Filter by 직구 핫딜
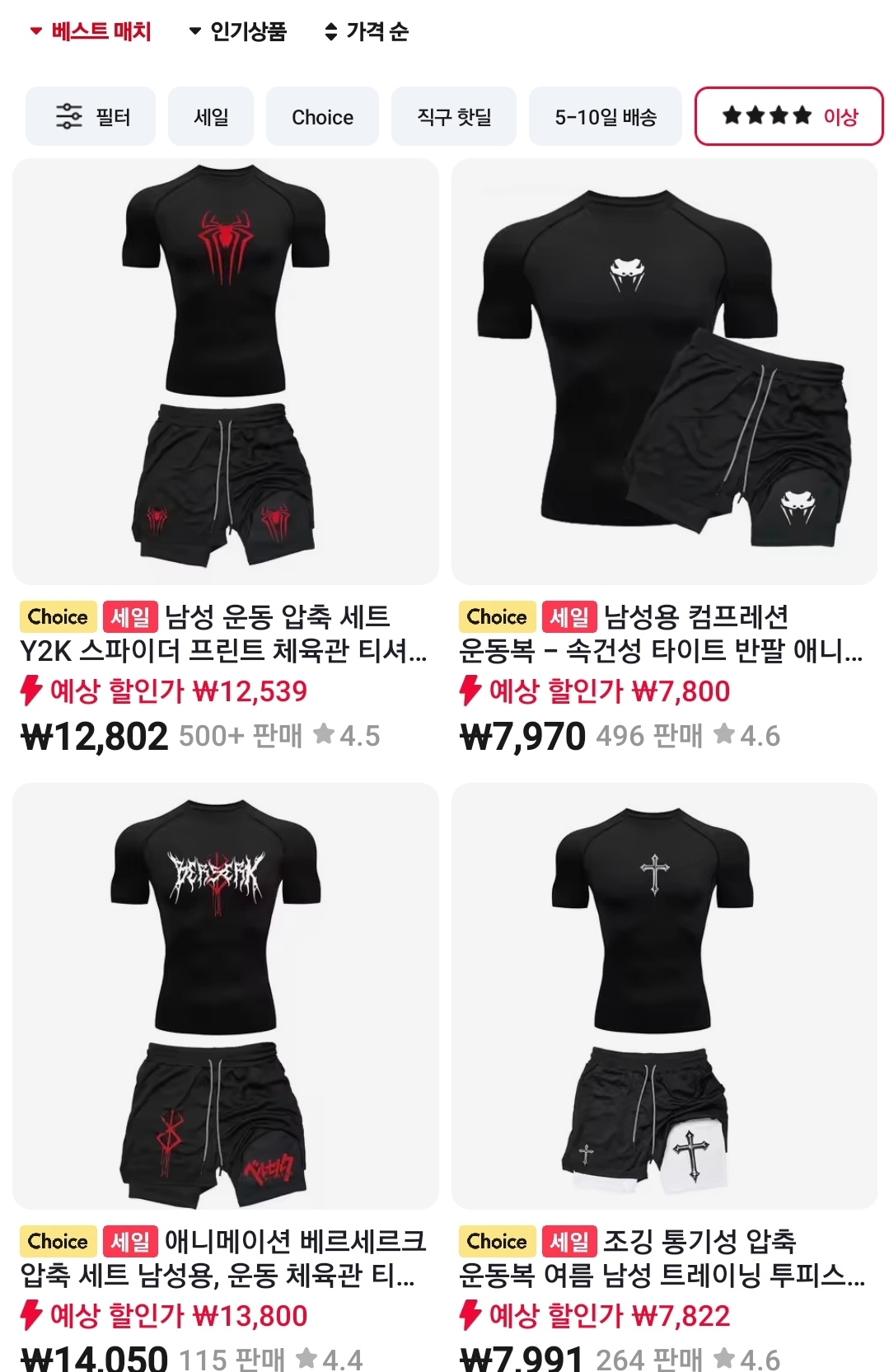 [x=454, y=117]
